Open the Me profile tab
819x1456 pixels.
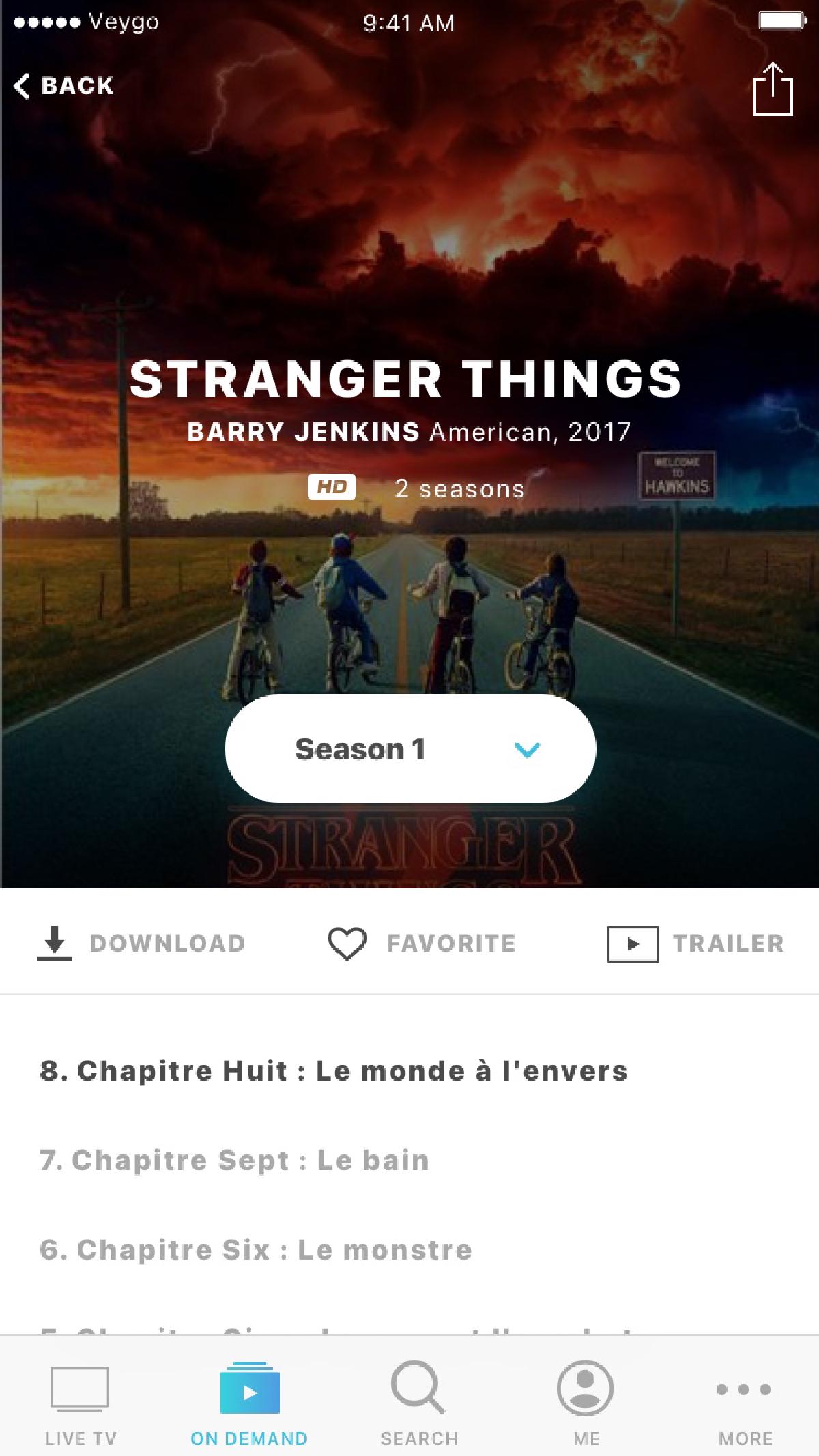tap(586, 1399)
